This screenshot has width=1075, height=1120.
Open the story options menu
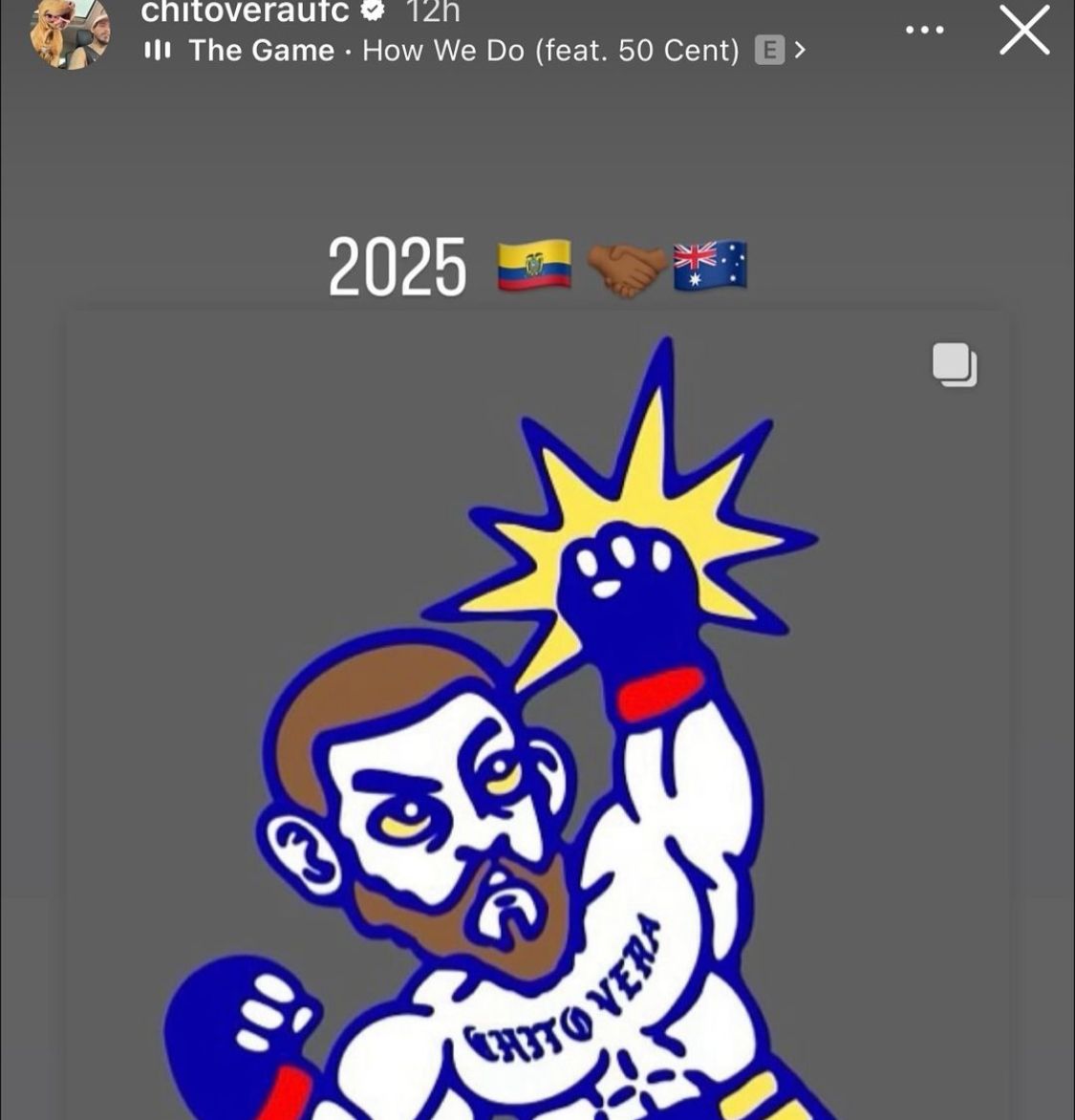pyautogui.click(x=924, y=30)
